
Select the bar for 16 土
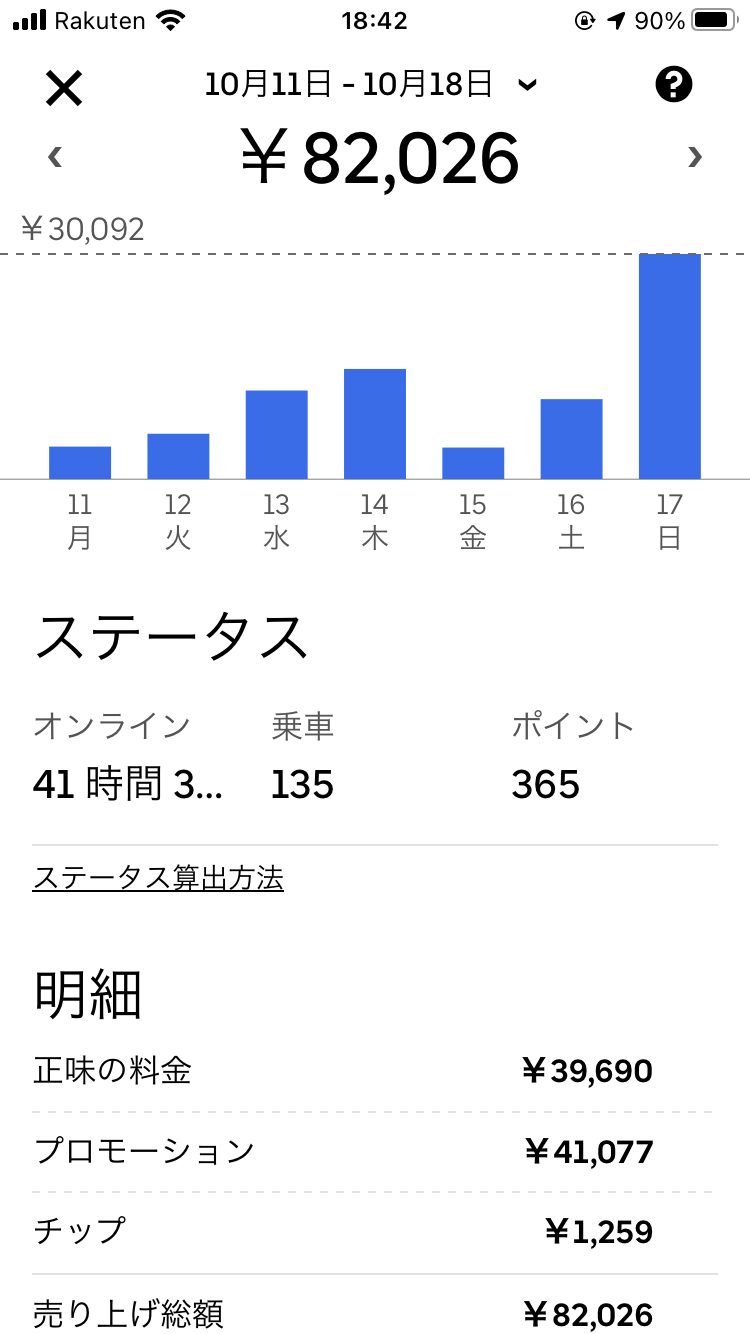click(572, 439)
